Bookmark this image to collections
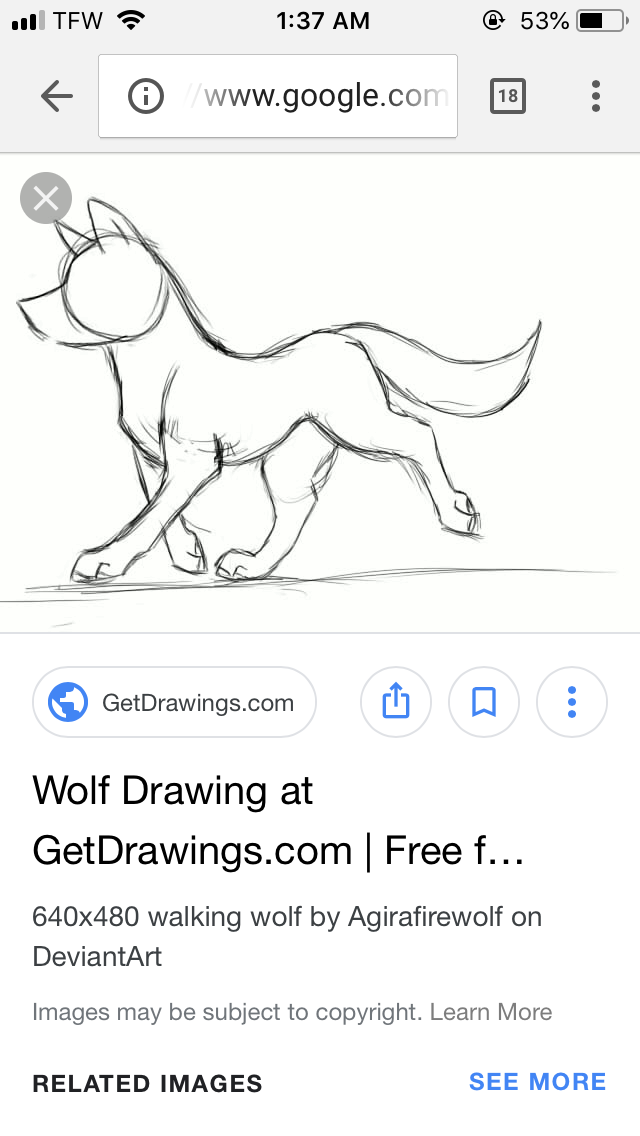This screenshot has height=1136, width=640. coord(484,702)
